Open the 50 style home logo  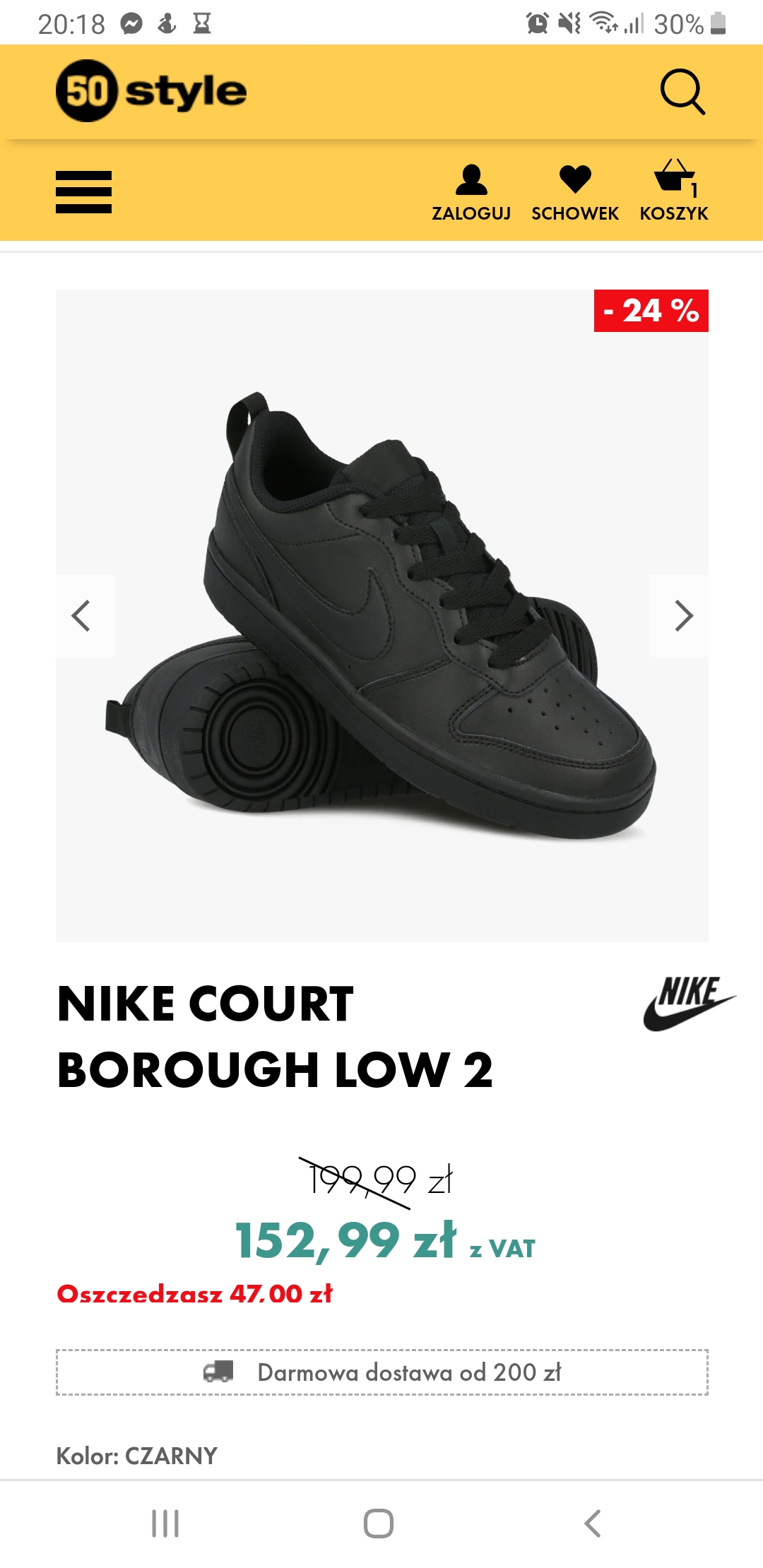[x=151, y=91]
